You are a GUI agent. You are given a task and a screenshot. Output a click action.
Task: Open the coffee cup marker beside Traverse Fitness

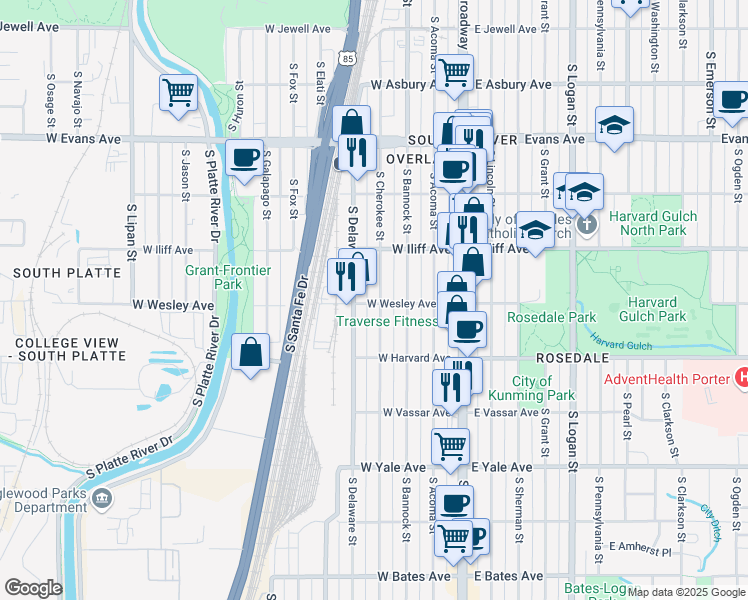(467, 328)
